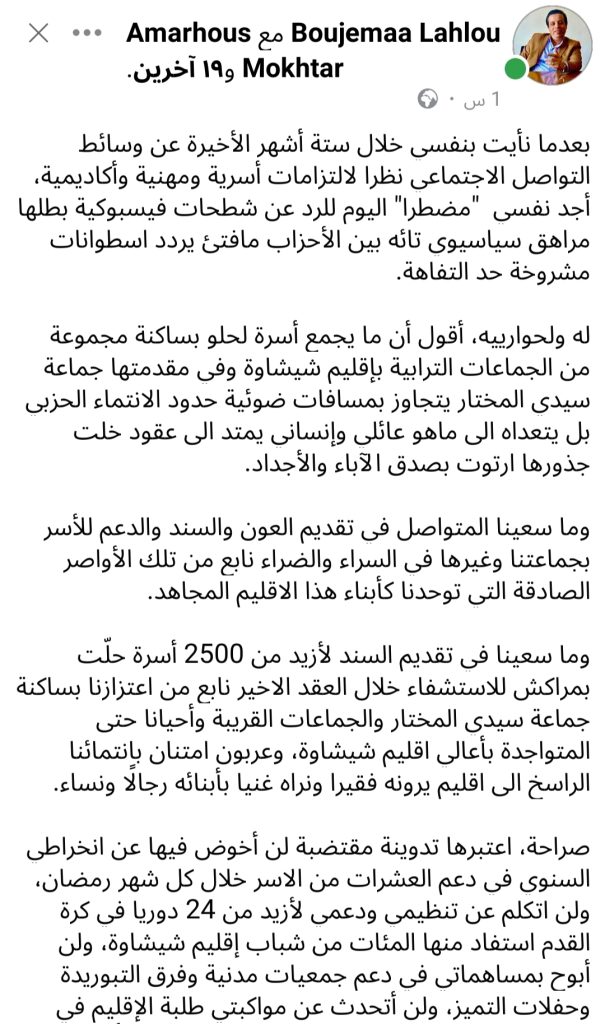Close the post view

[x=38, y=33]
